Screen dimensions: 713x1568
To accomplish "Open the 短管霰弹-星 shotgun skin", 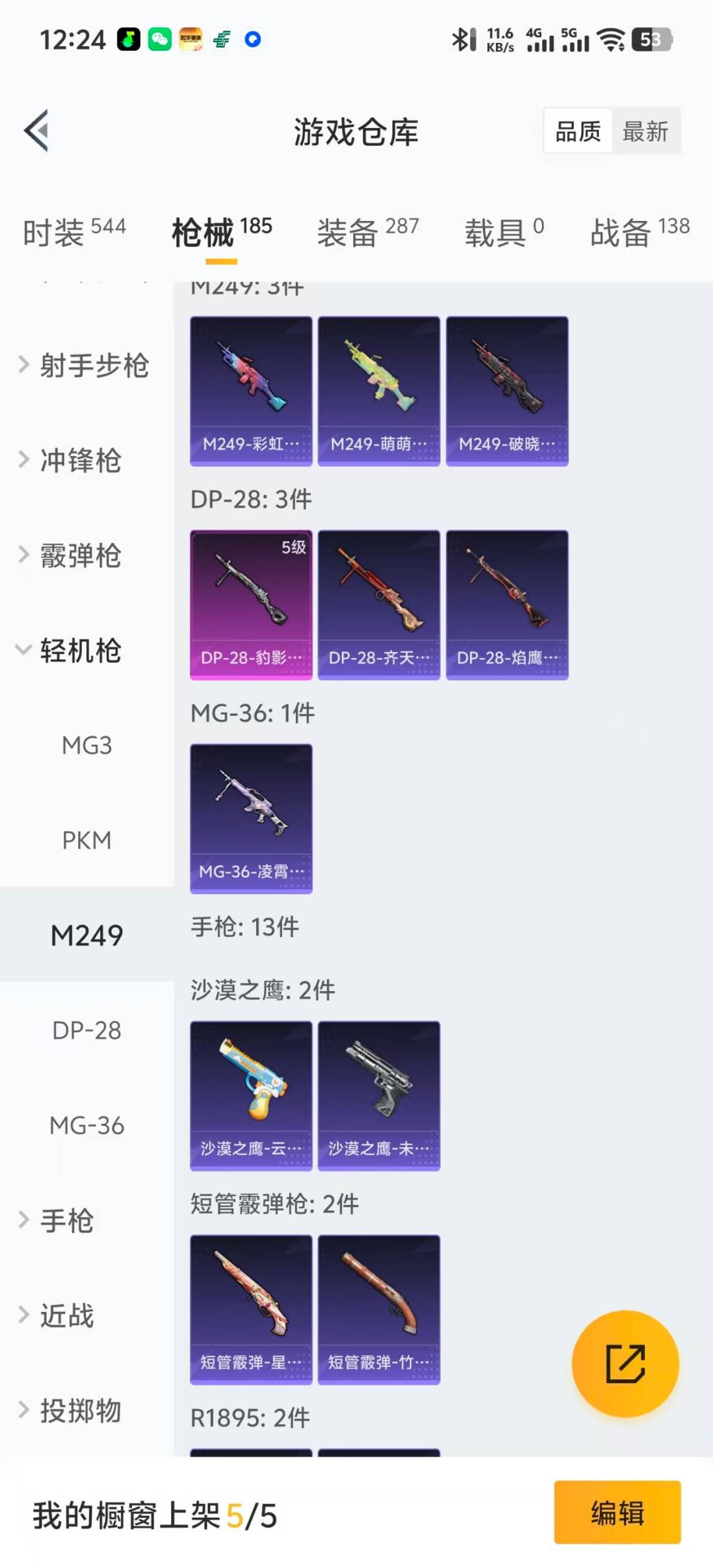I will pos(251,1309).
